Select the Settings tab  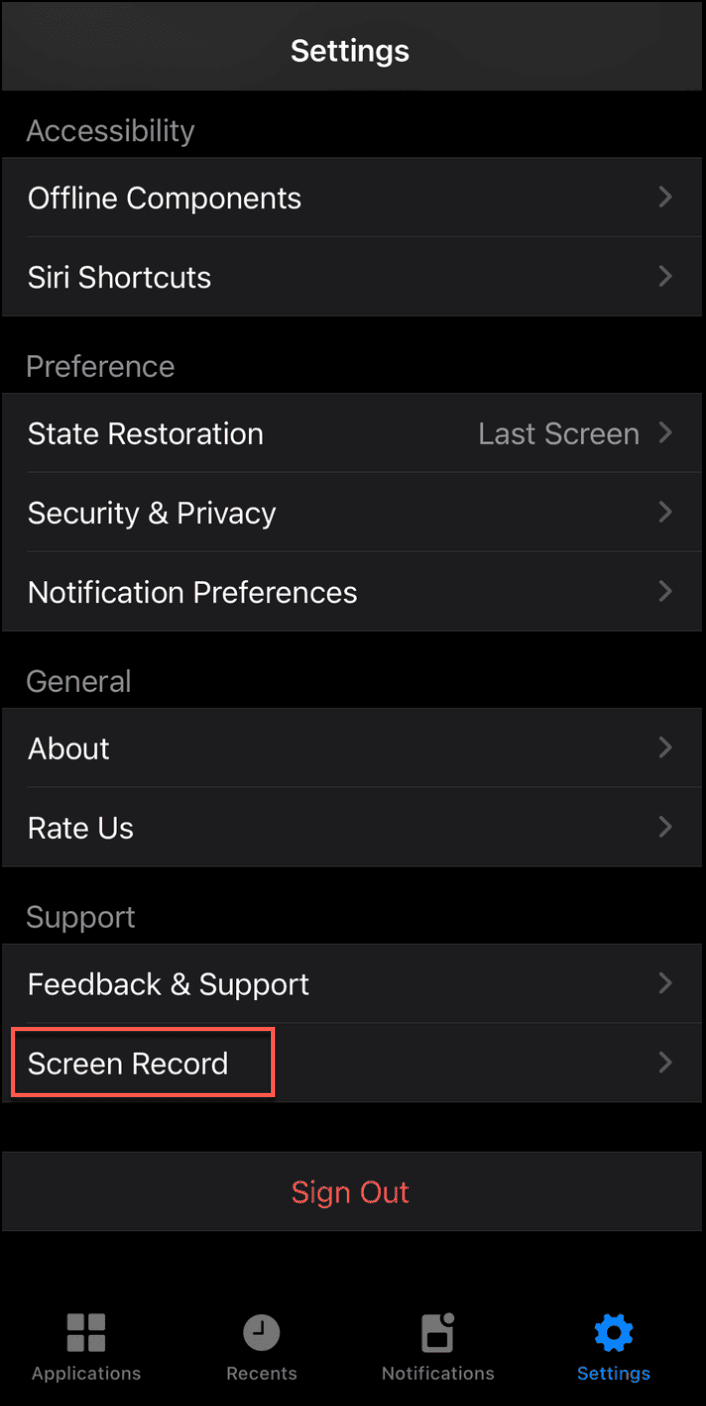[614, 1347]
